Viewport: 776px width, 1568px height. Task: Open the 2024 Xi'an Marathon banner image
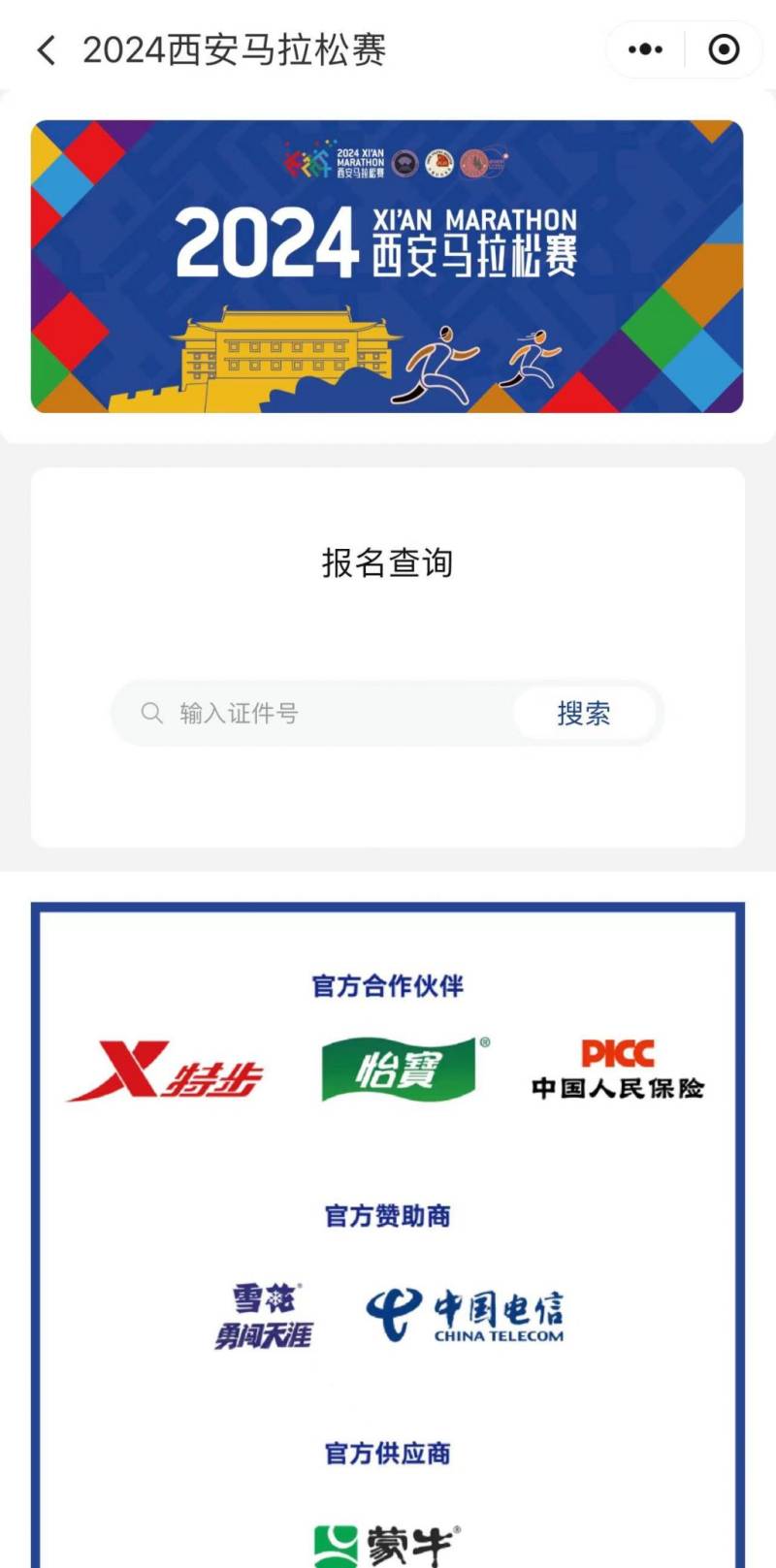pyautogui.click(x=388, y=265)
